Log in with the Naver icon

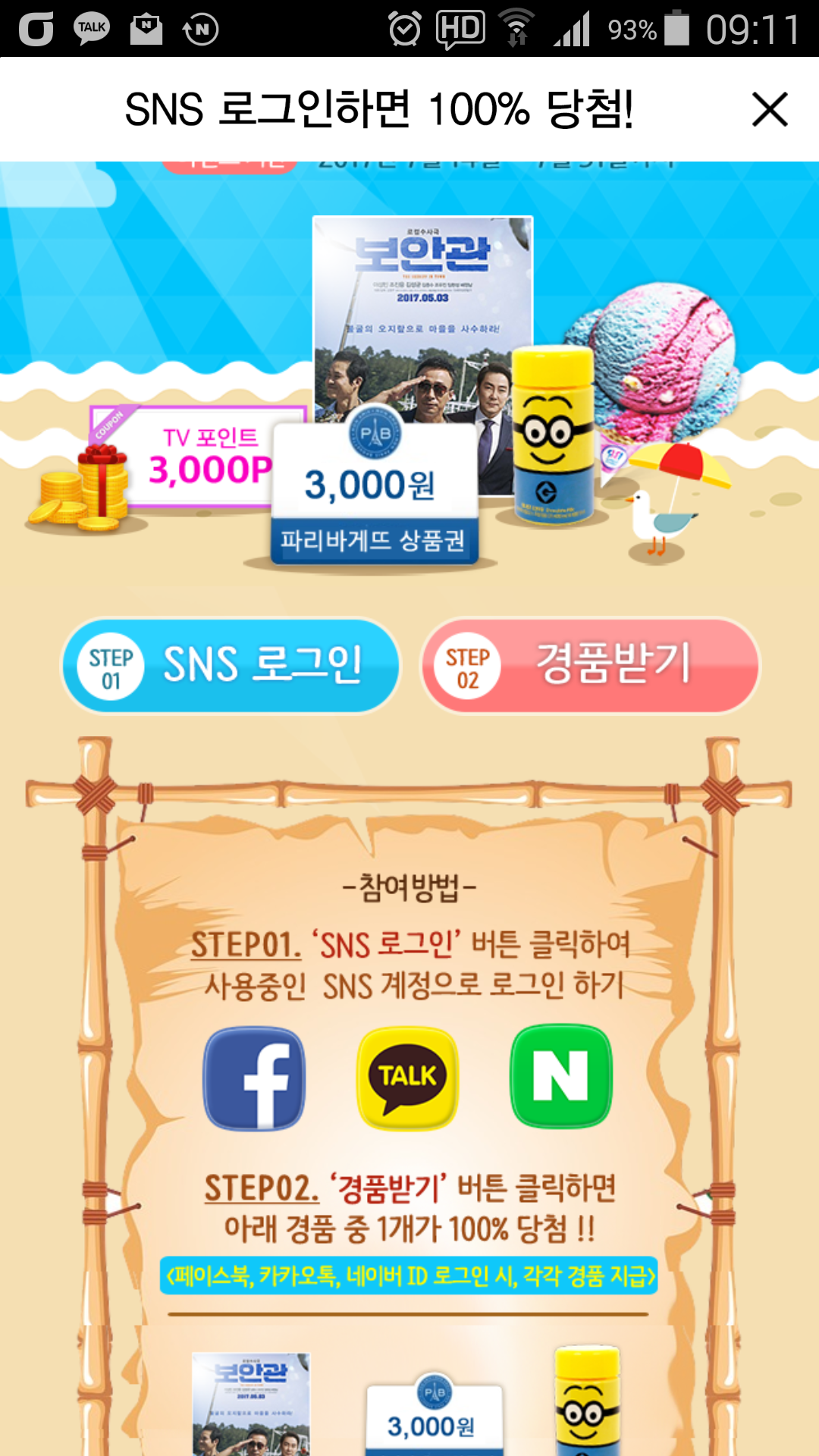click(x=561, y=1076)
